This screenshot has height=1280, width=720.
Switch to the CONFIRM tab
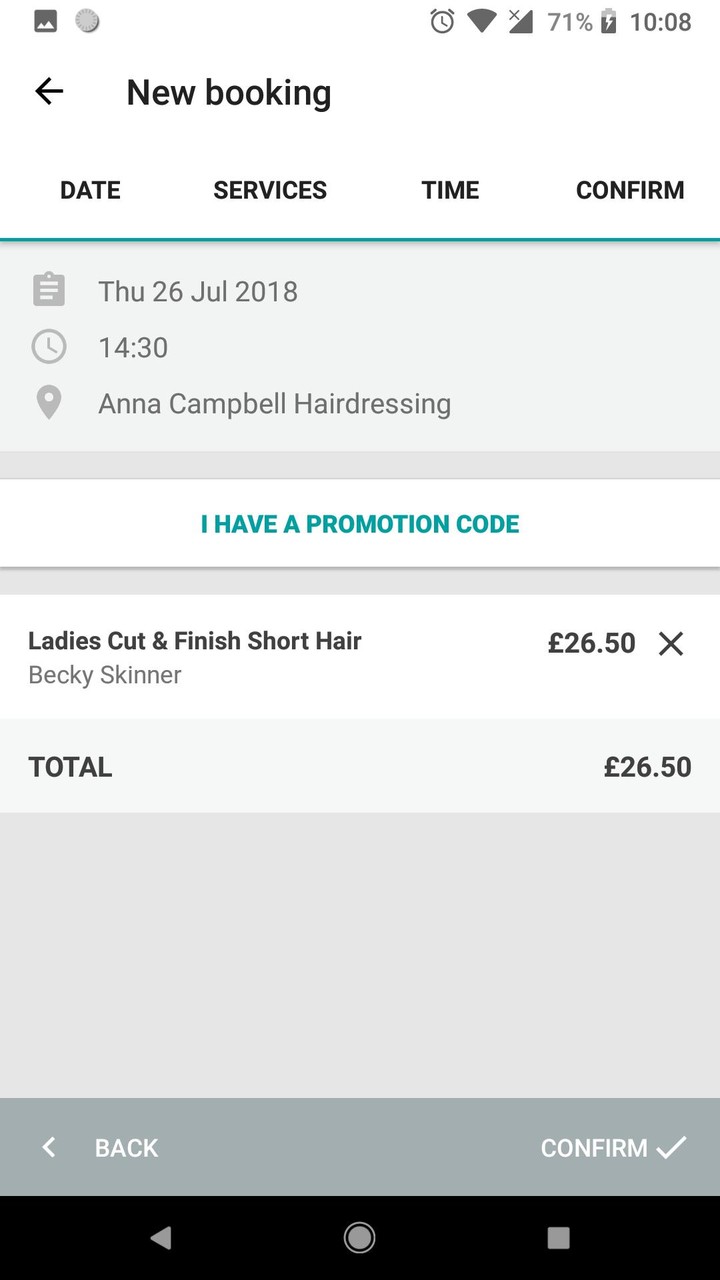[x=630, y=190]
